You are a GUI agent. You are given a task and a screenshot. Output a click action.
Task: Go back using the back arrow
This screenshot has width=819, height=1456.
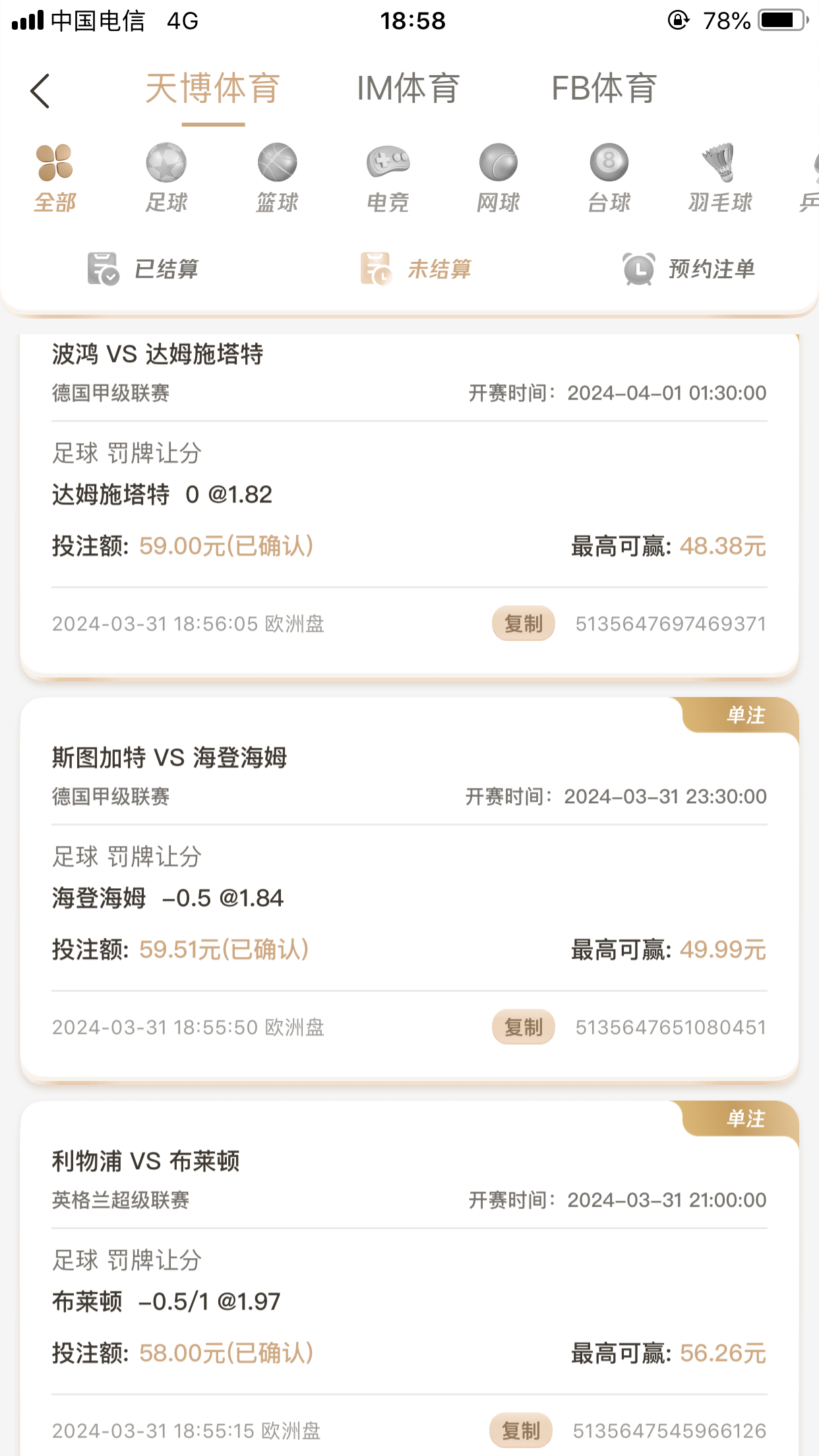(x=40, y=90)
